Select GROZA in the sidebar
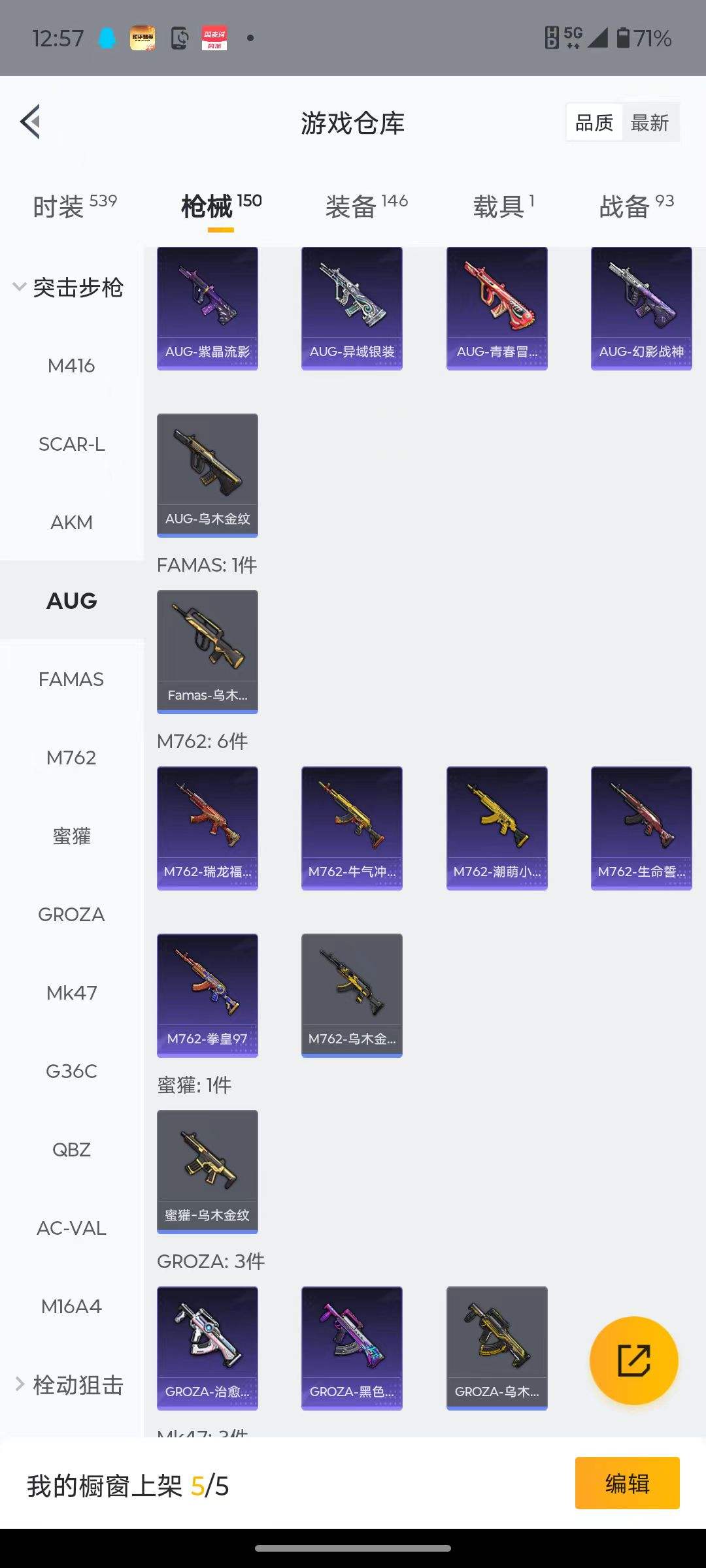This screenshot has height=1568, width=706. (71, 915)
